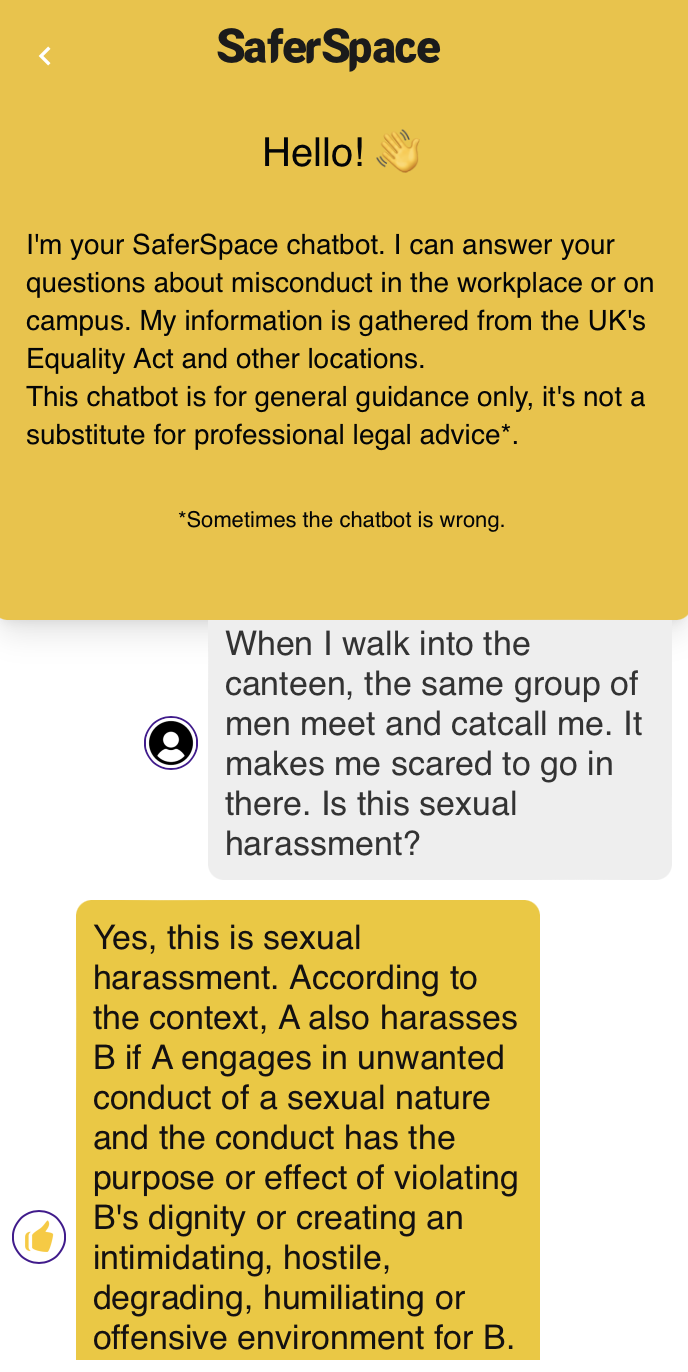The width and height of the screenshot is (688, 1372).
Task: Give thumbs up to the chatbot's answer
Action: 39,1237
